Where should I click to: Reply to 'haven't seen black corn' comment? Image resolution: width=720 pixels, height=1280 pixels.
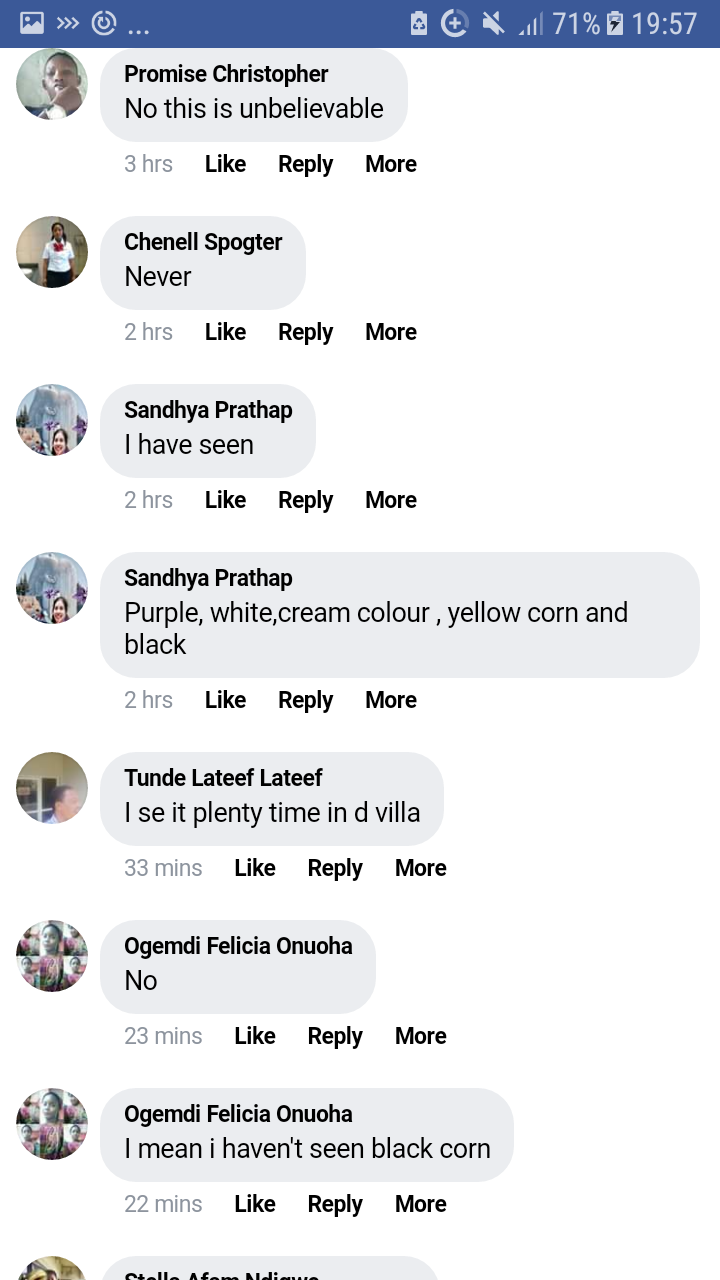click(x=335, y=1204)
